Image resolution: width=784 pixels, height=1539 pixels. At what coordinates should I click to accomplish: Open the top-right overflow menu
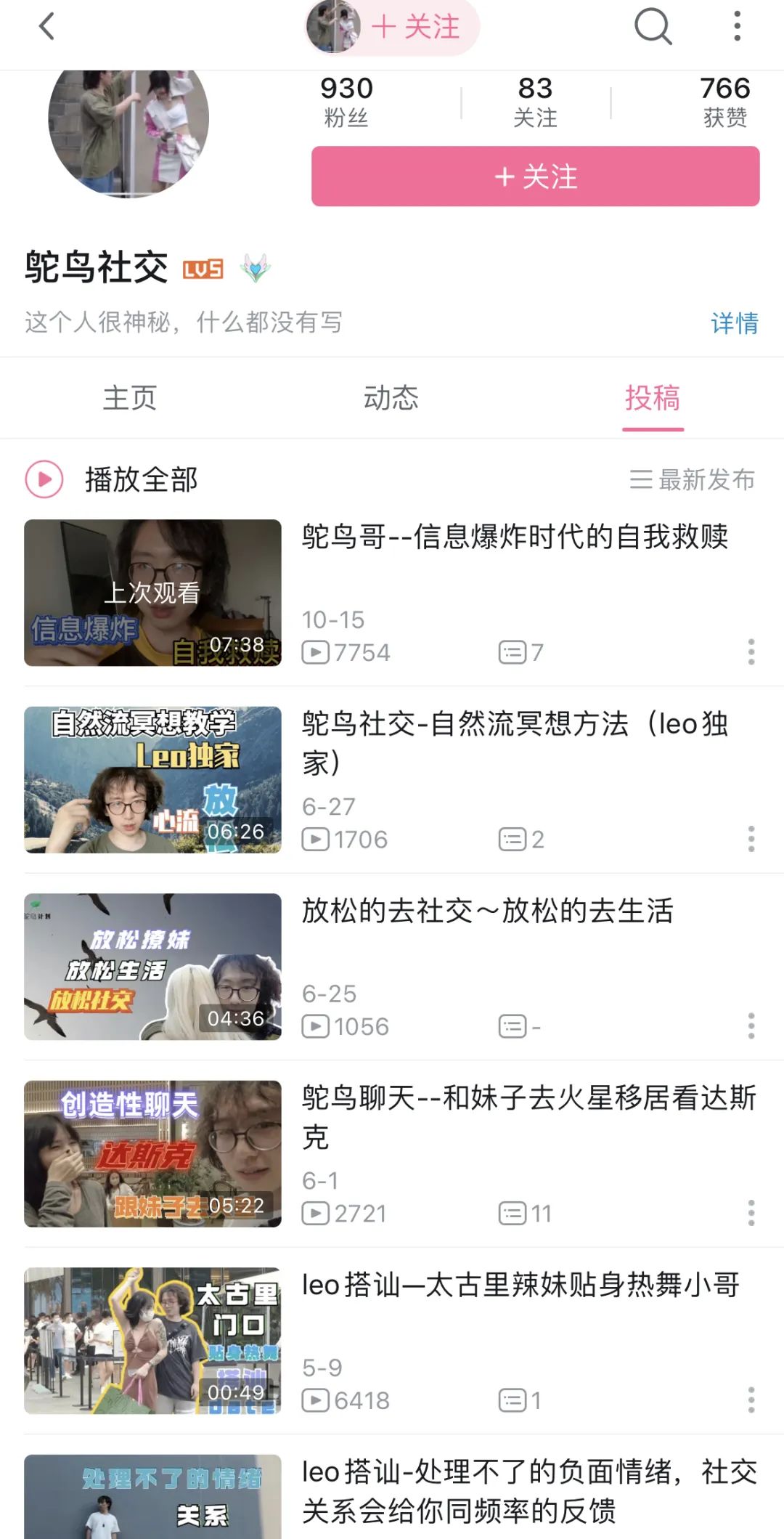click(737, 27)
